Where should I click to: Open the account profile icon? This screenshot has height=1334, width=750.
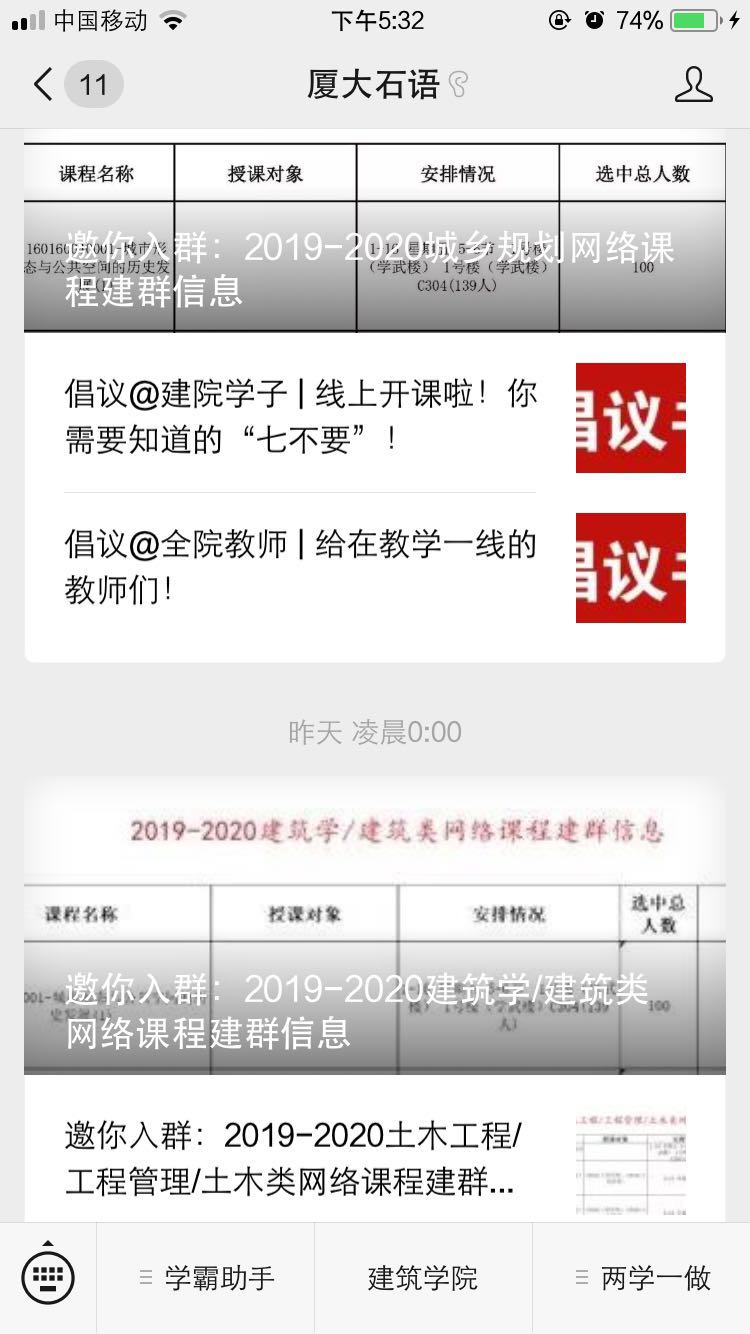pos(693,85)
